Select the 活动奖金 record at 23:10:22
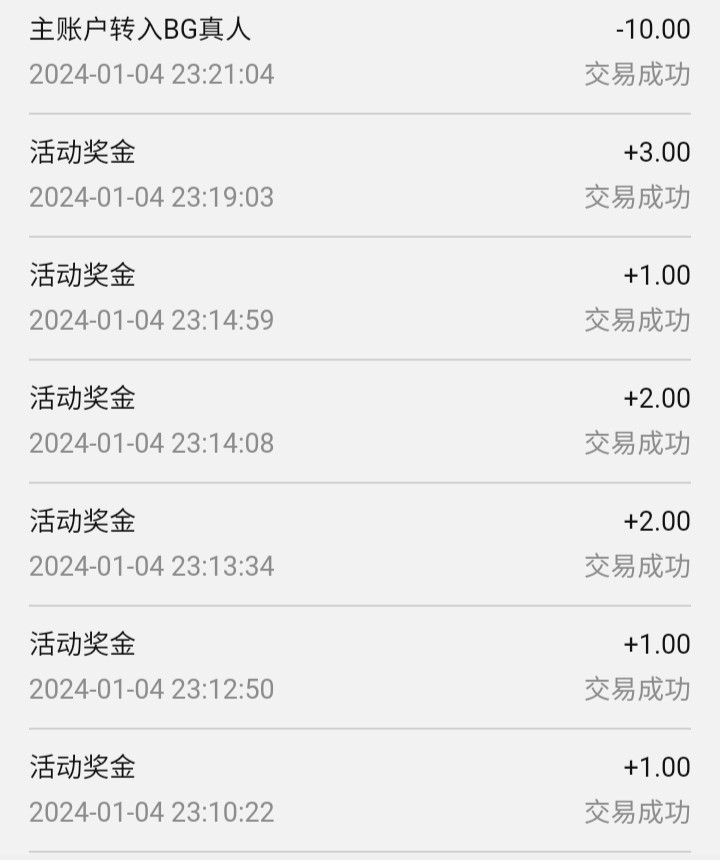The height and width of the screenshot is (860, 720). tap(360, 790)
